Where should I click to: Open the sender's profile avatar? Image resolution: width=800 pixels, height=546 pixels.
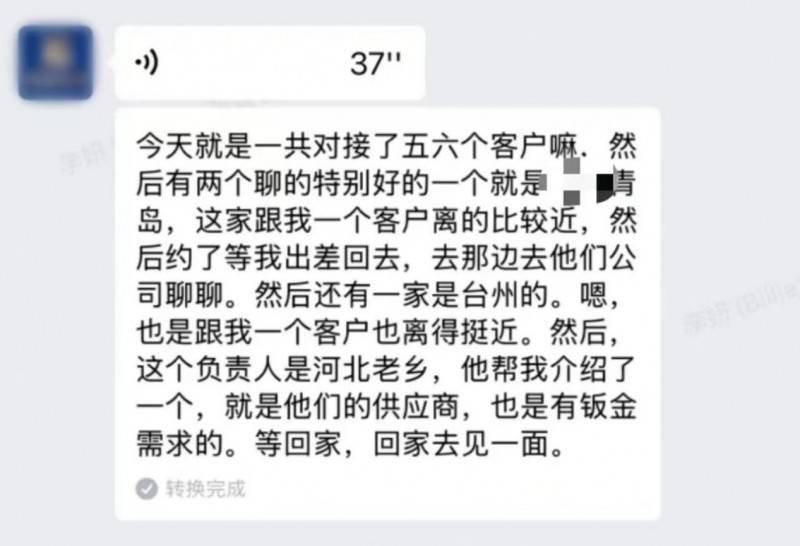(x=55, y=63)
